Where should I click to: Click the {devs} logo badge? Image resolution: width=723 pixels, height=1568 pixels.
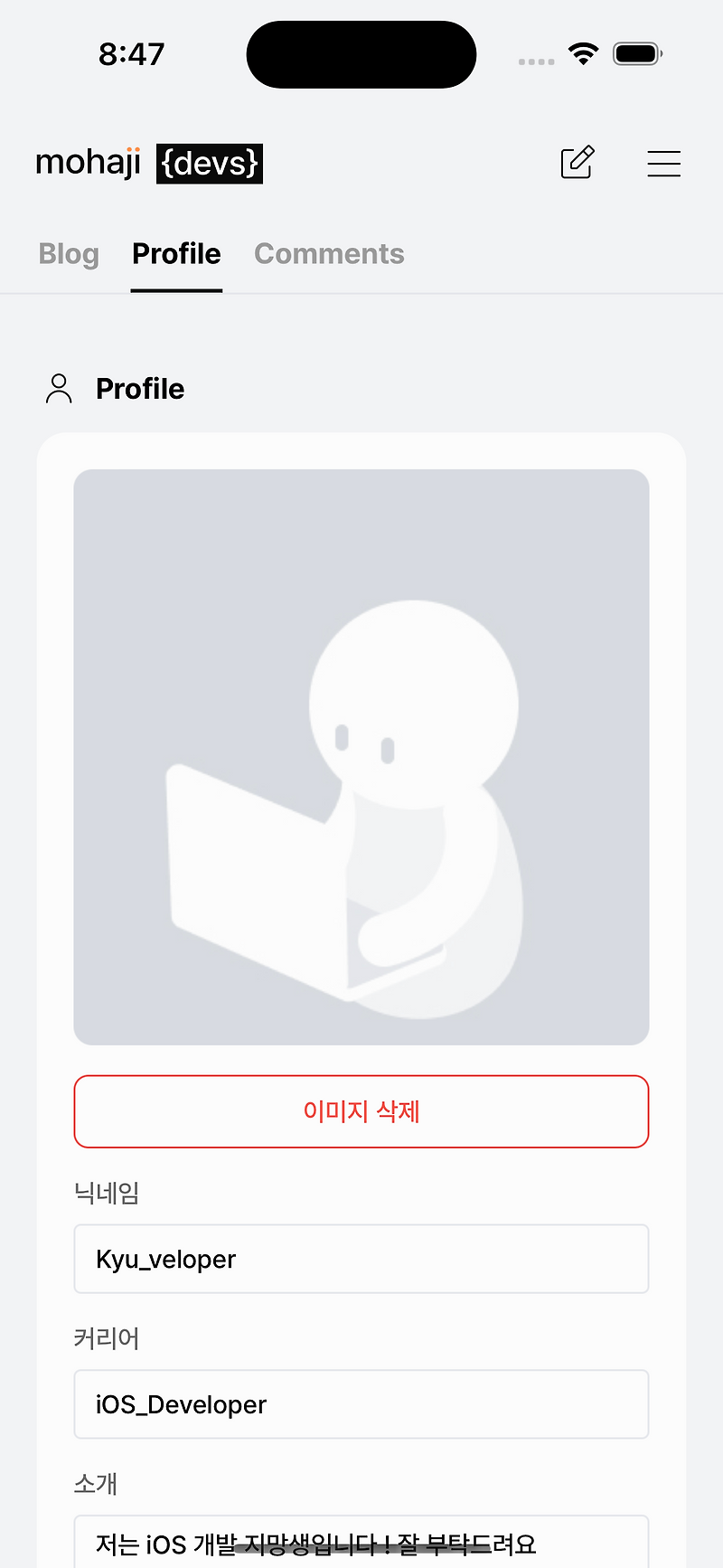tap(210, 164)
